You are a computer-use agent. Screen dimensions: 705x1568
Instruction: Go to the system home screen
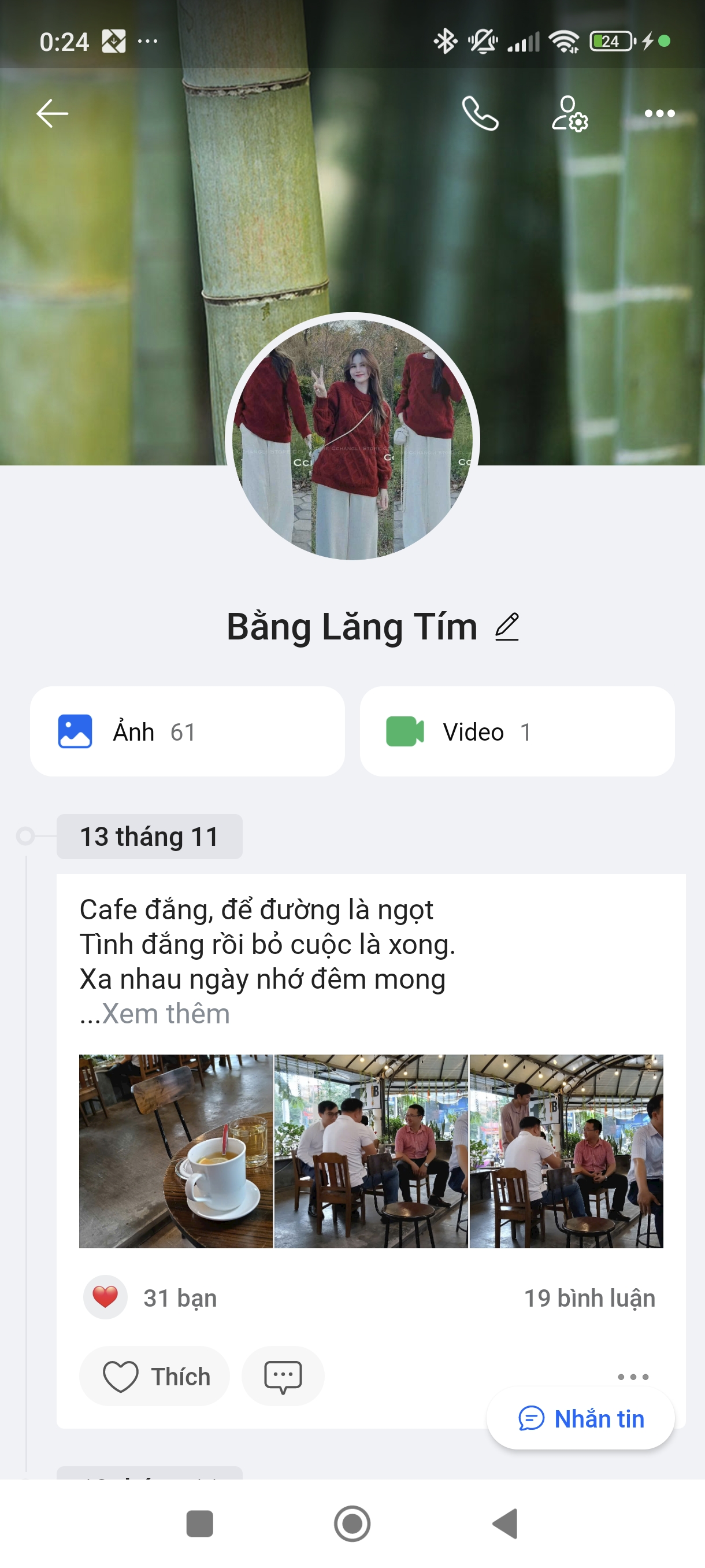pyautogui.click(x=352, y=1524)
